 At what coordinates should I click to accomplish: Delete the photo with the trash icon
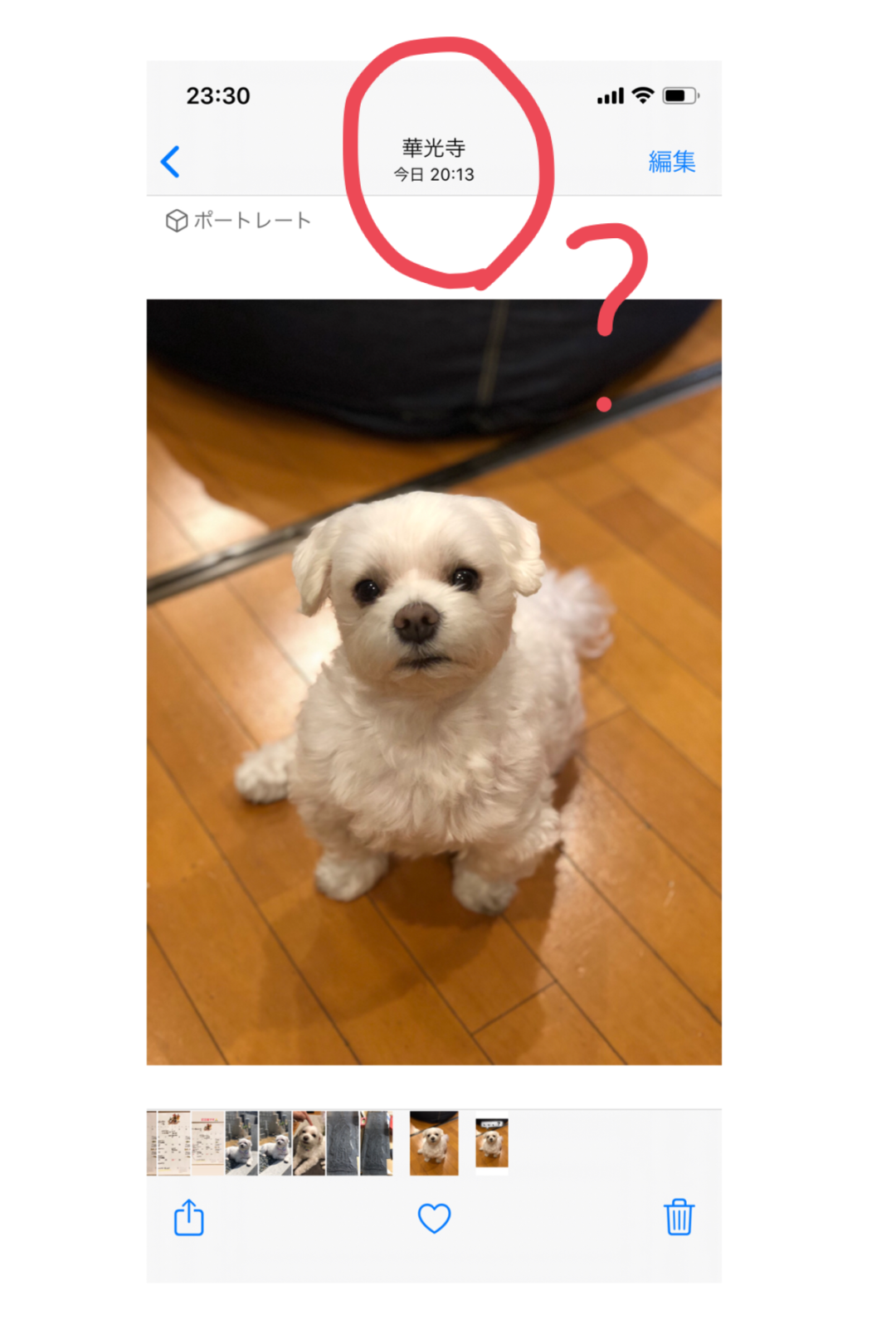[x=679, y=1217]
